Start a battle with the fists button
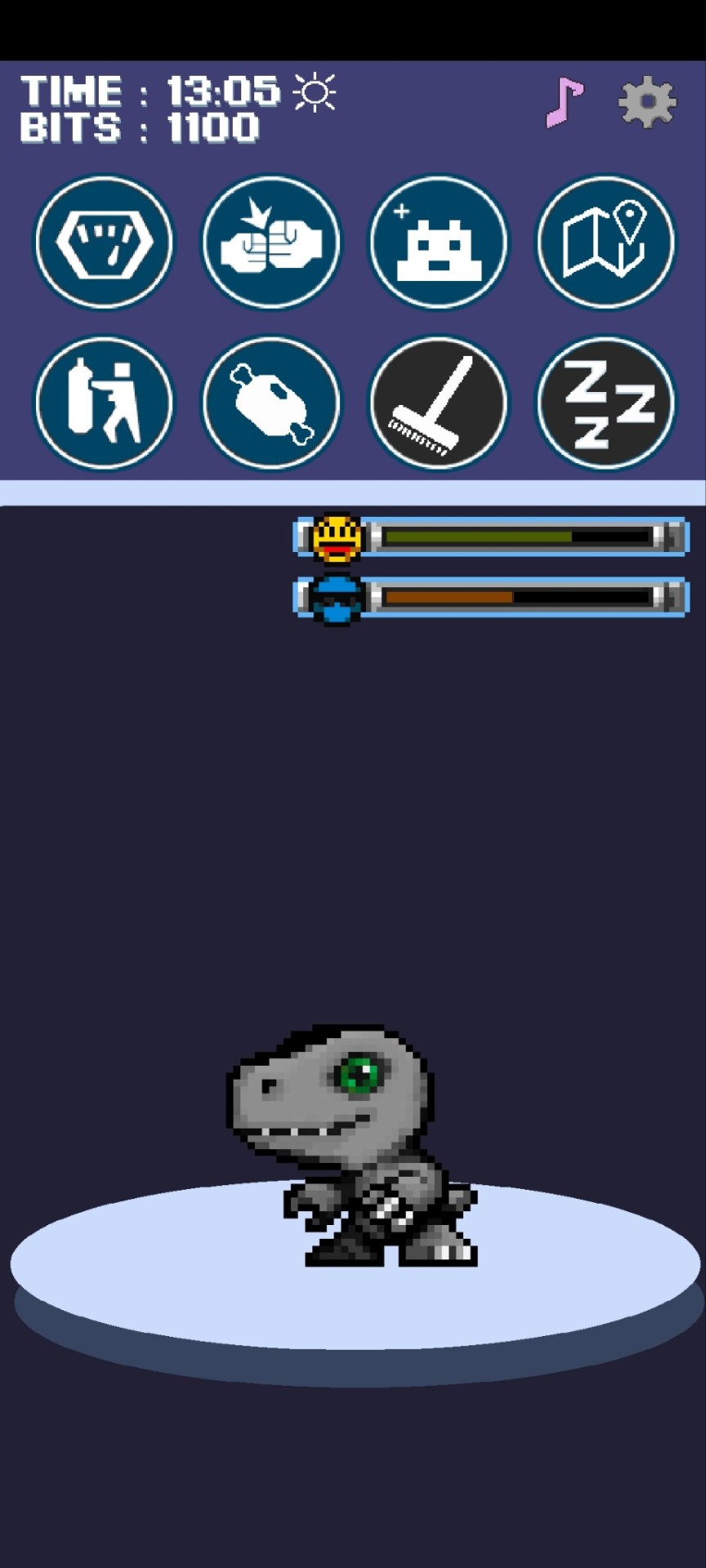The width and height of the screenshot is (706, 1568). click(271, 243)
